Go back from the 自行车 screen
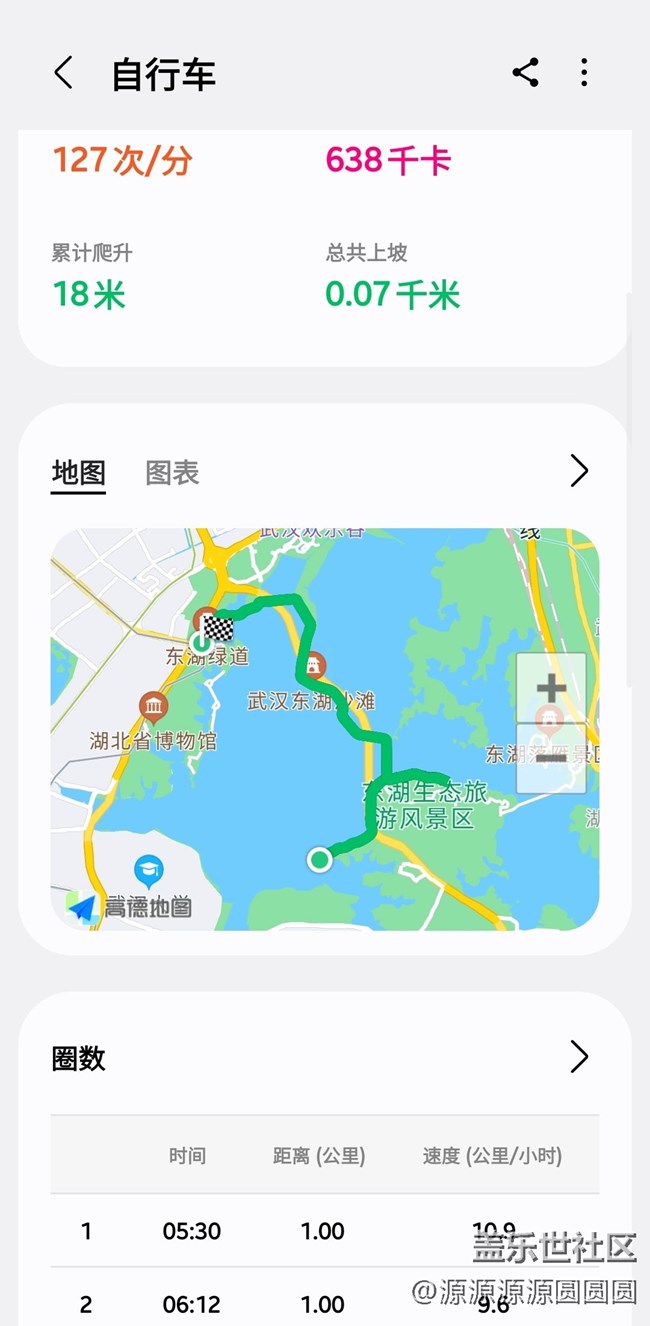This screenshot has height=1326, width=650. pyautogui.click(x=64, y=73)
